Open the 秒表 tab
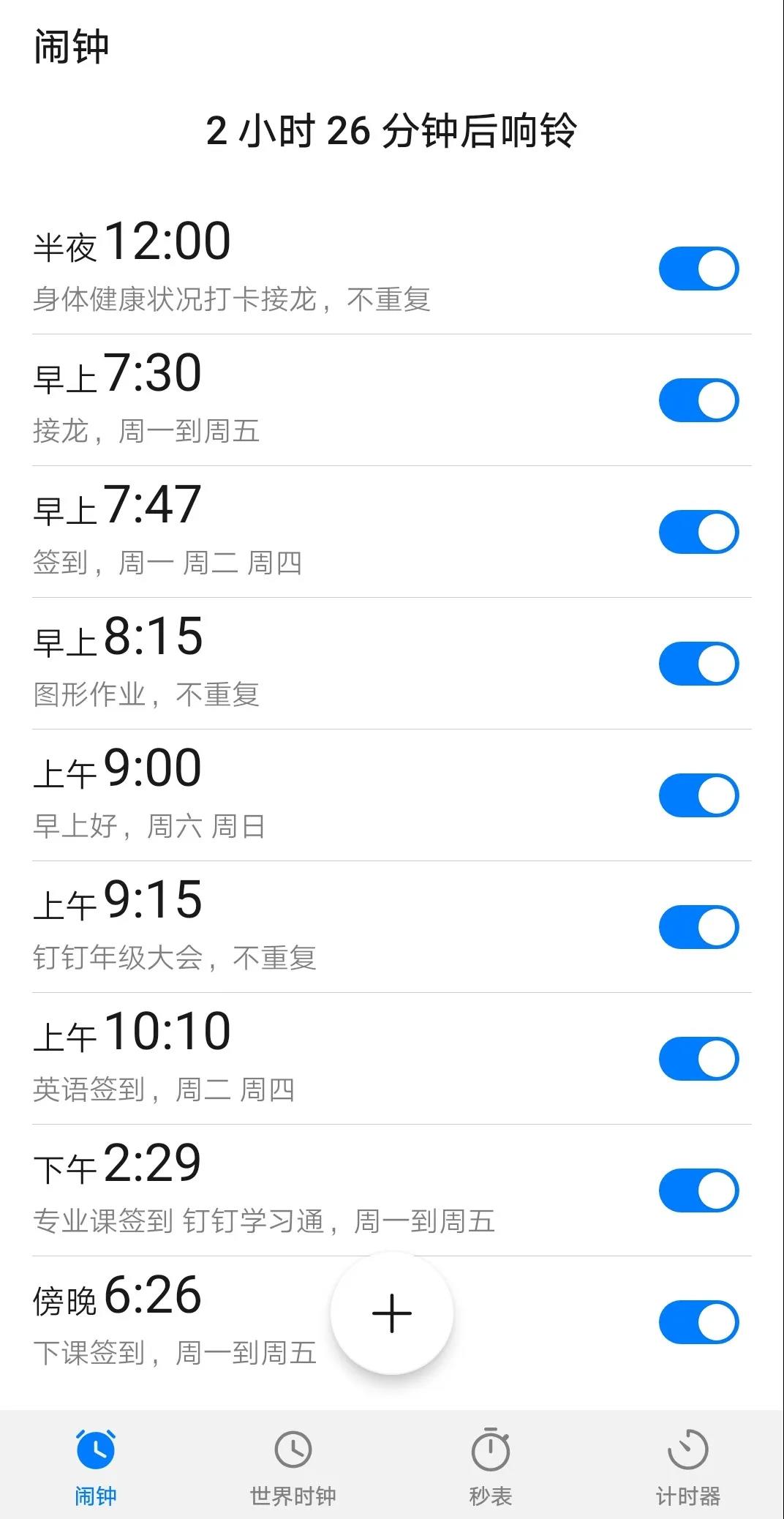This screenshot has width=784, height=1519. 491,1467
